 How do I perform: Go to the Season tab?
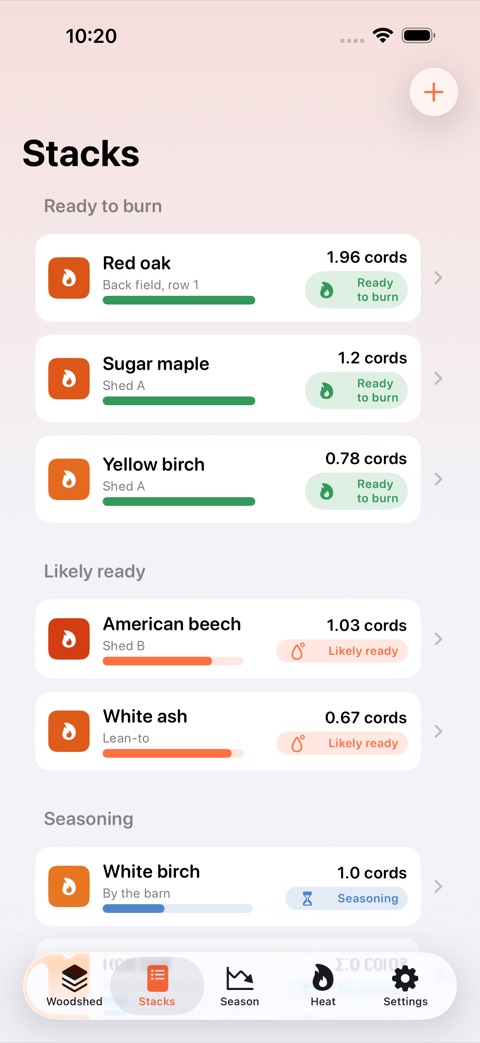pos(239,986)
